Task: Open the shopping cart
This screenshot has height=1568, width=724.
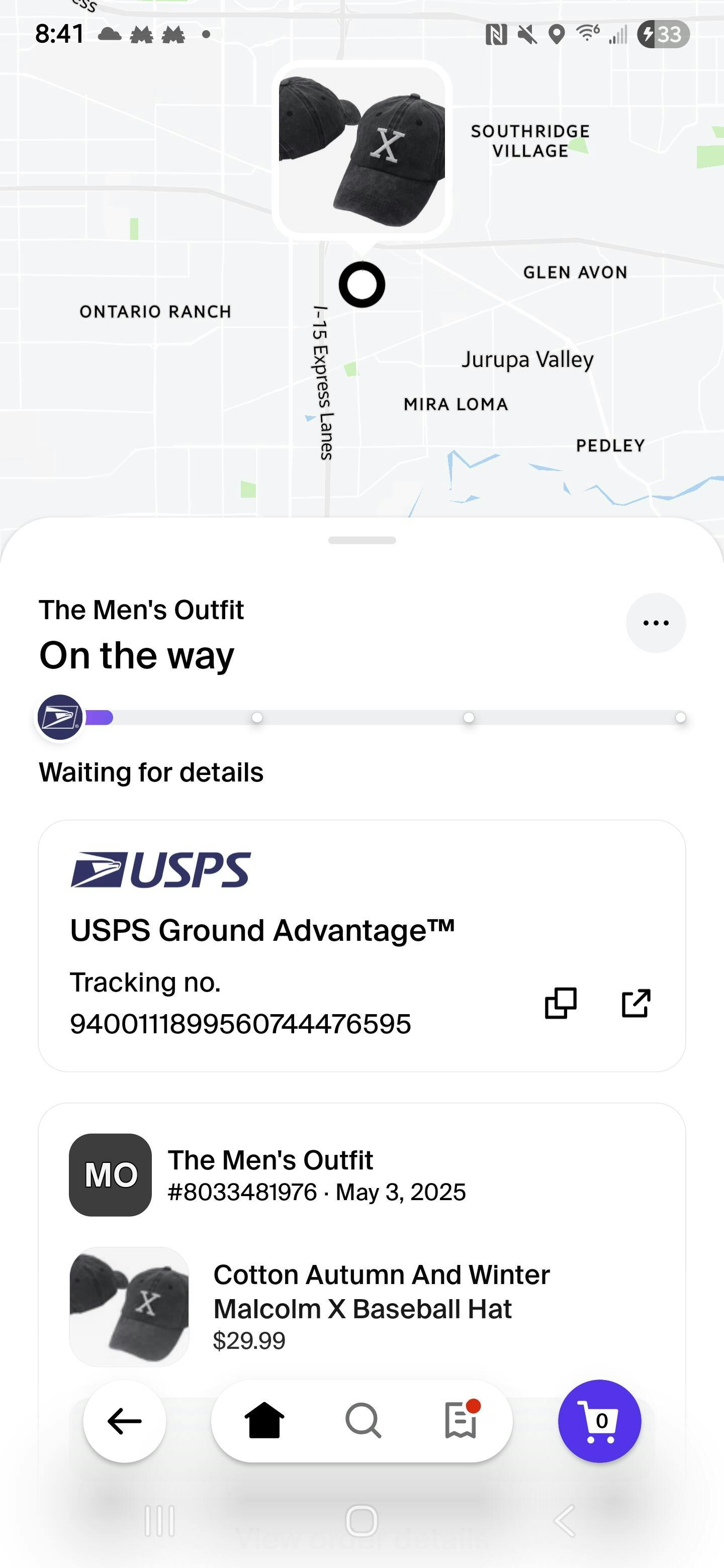Action: (x=599, y=1421)
